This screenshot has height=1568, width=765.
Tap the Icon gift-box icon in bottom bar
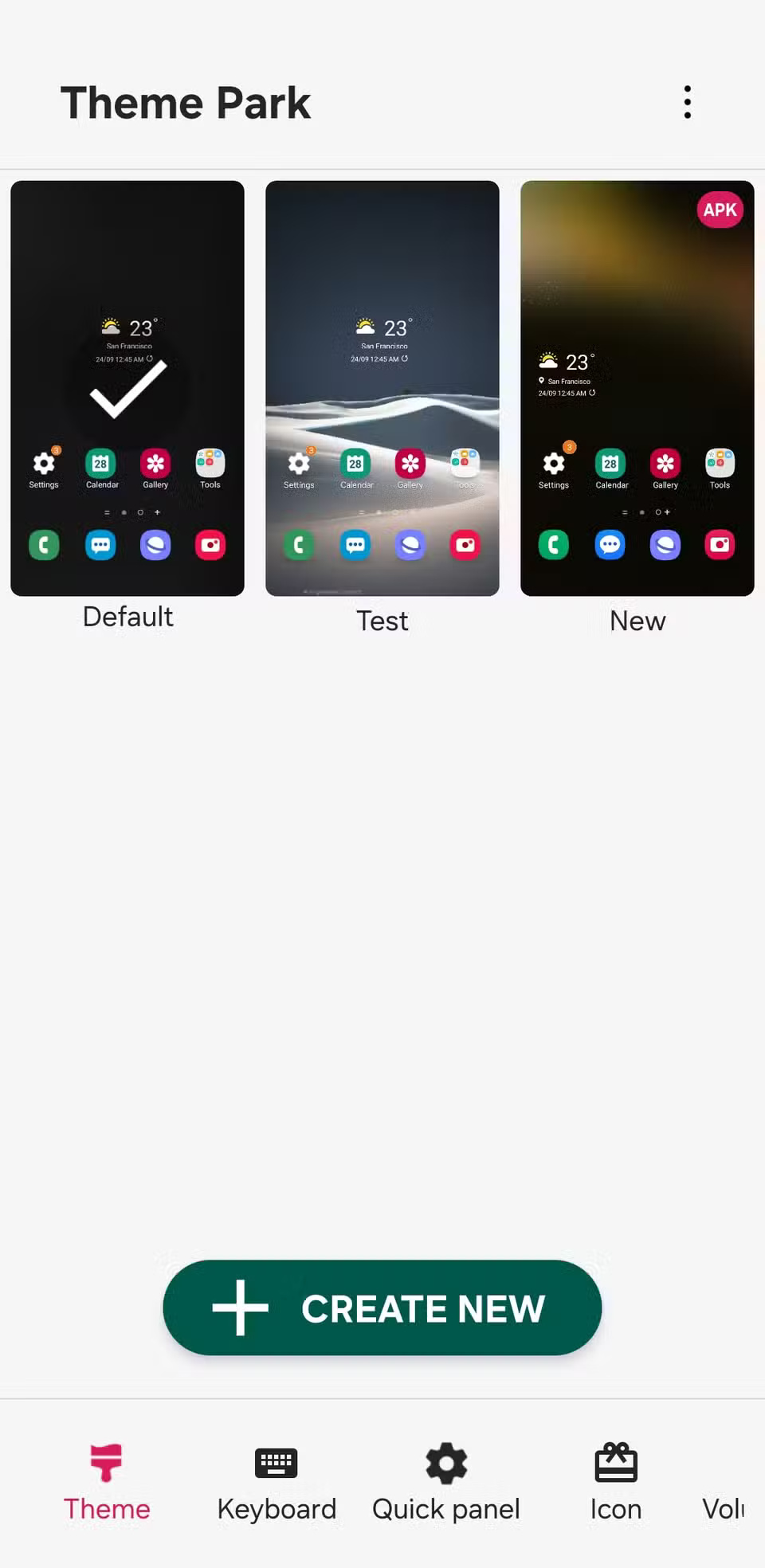pos(616,1463)
